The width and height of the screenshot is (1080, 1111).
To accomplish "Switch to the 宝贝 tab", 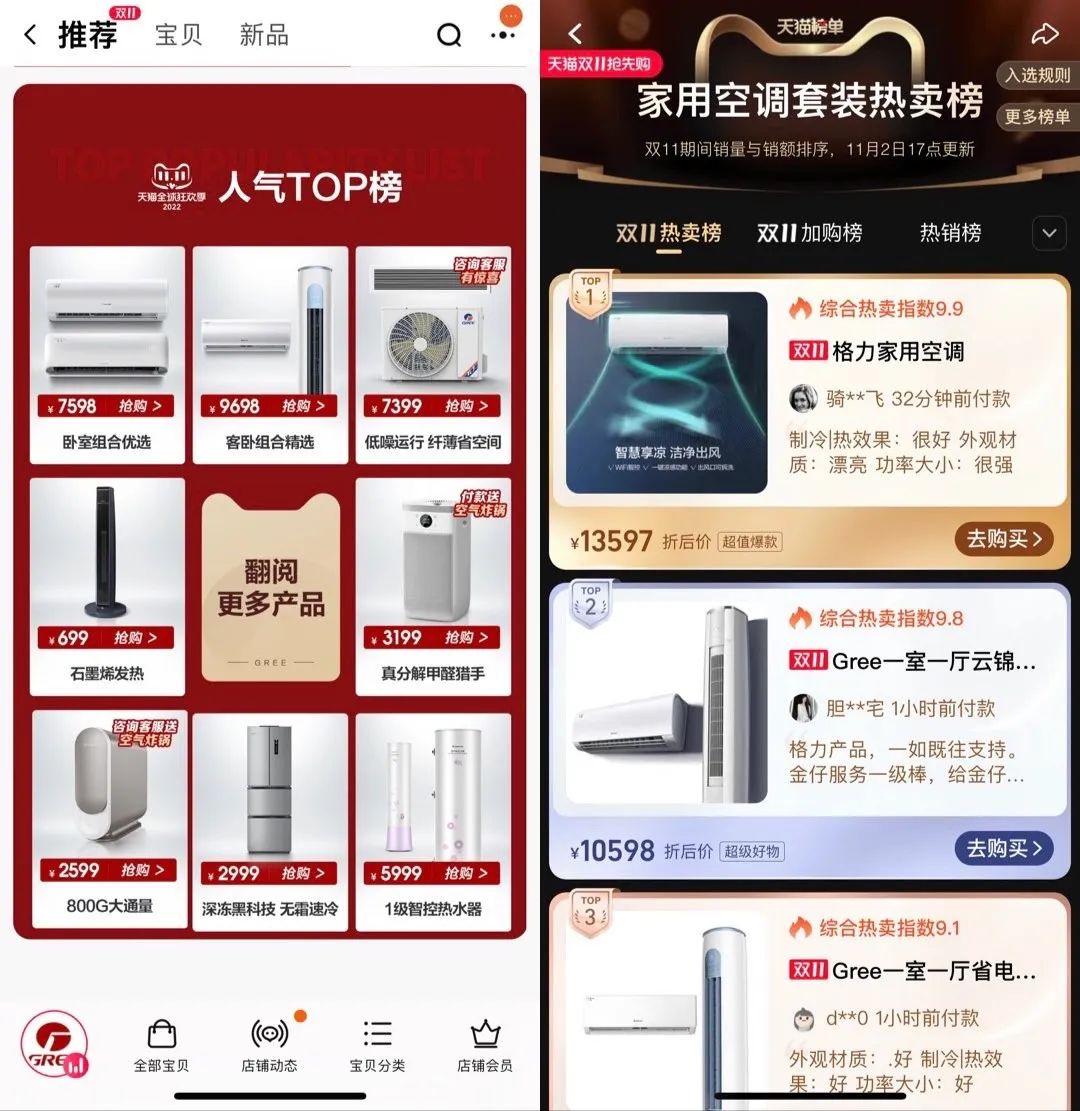I will point(178,35).
